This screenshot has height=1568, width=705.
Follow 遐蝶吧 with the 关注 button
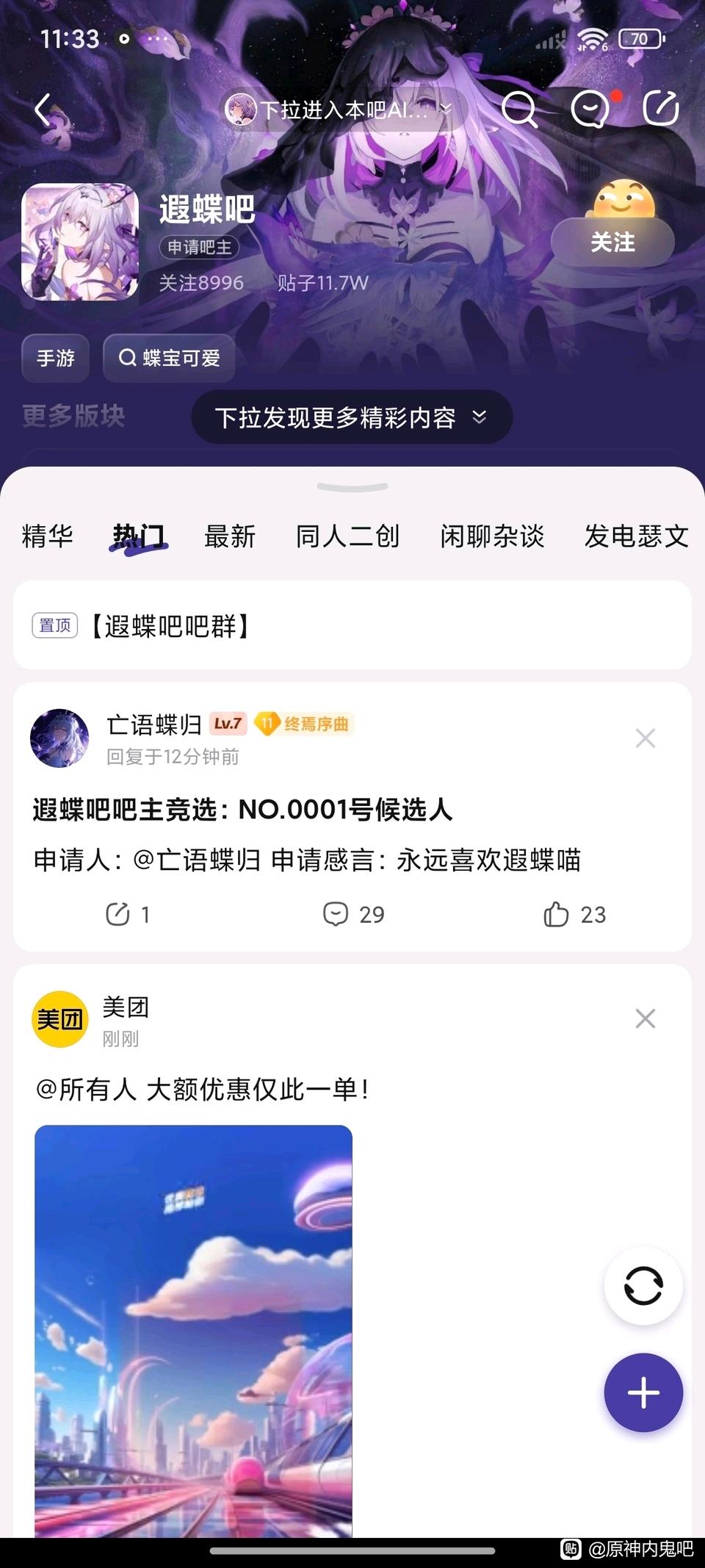tap(612, 242)
